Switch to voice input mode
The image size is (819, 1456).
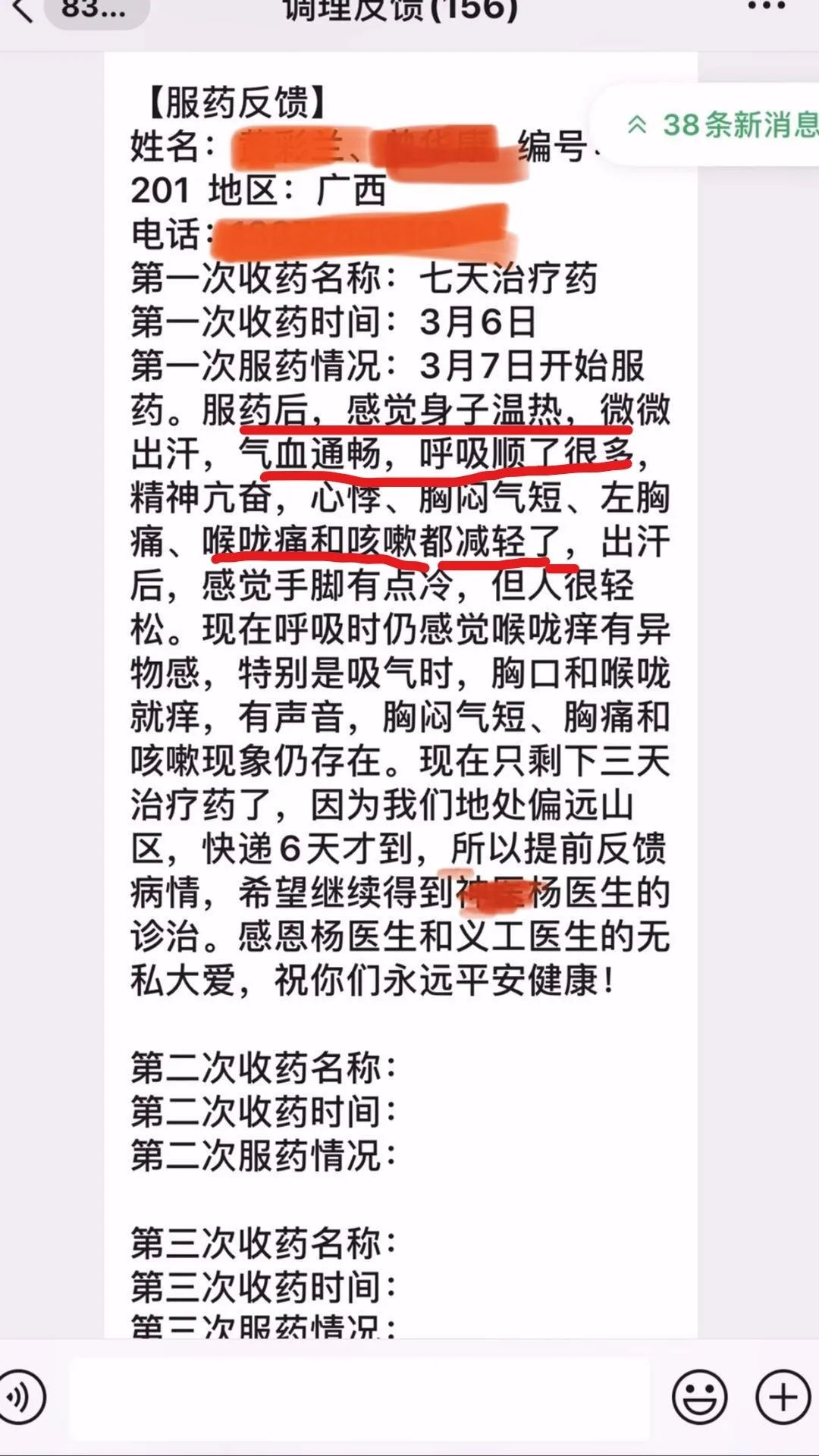23,1397
